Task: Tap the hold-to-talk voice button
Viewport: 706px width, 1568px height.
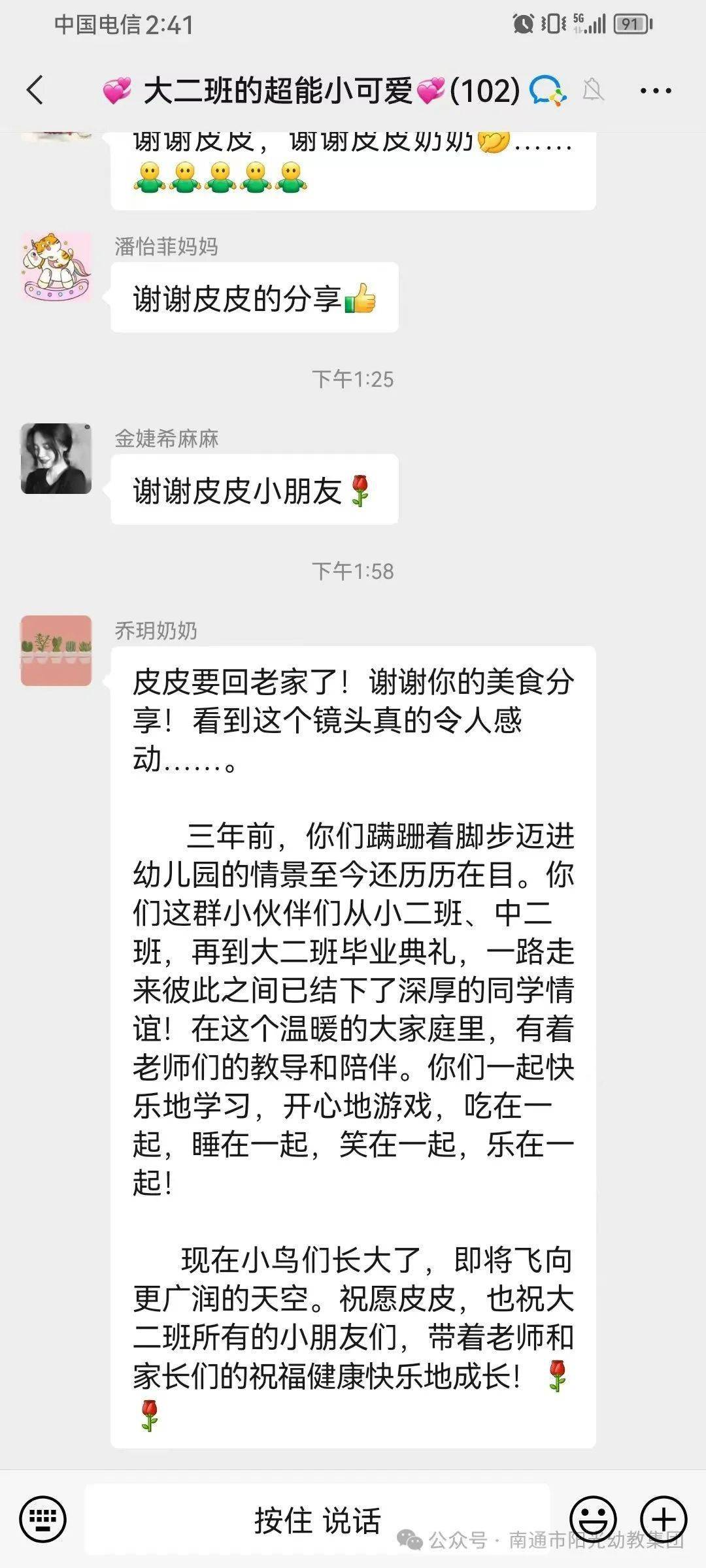Action: tap(317, 1520)
